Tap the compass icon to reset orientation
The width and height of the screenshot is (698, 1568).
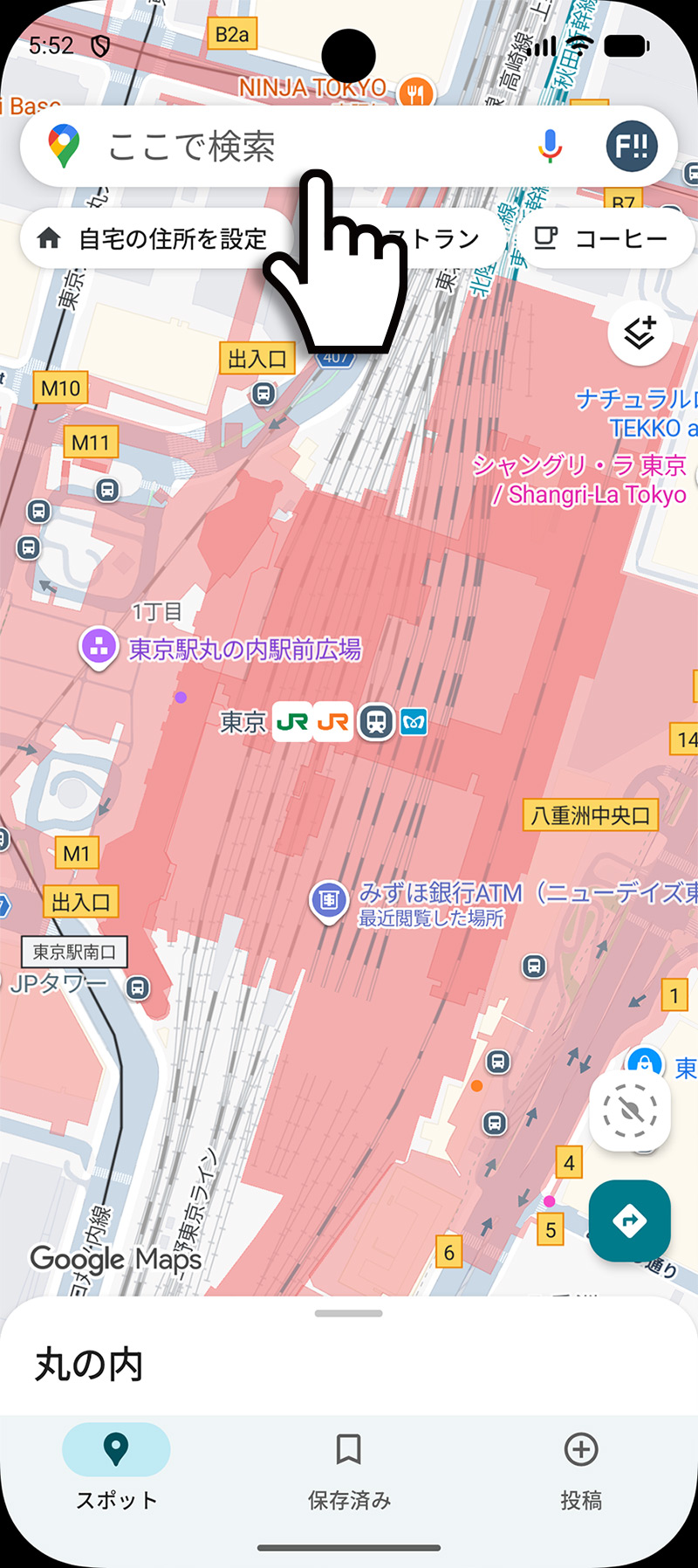click(x=630, y=1110)
